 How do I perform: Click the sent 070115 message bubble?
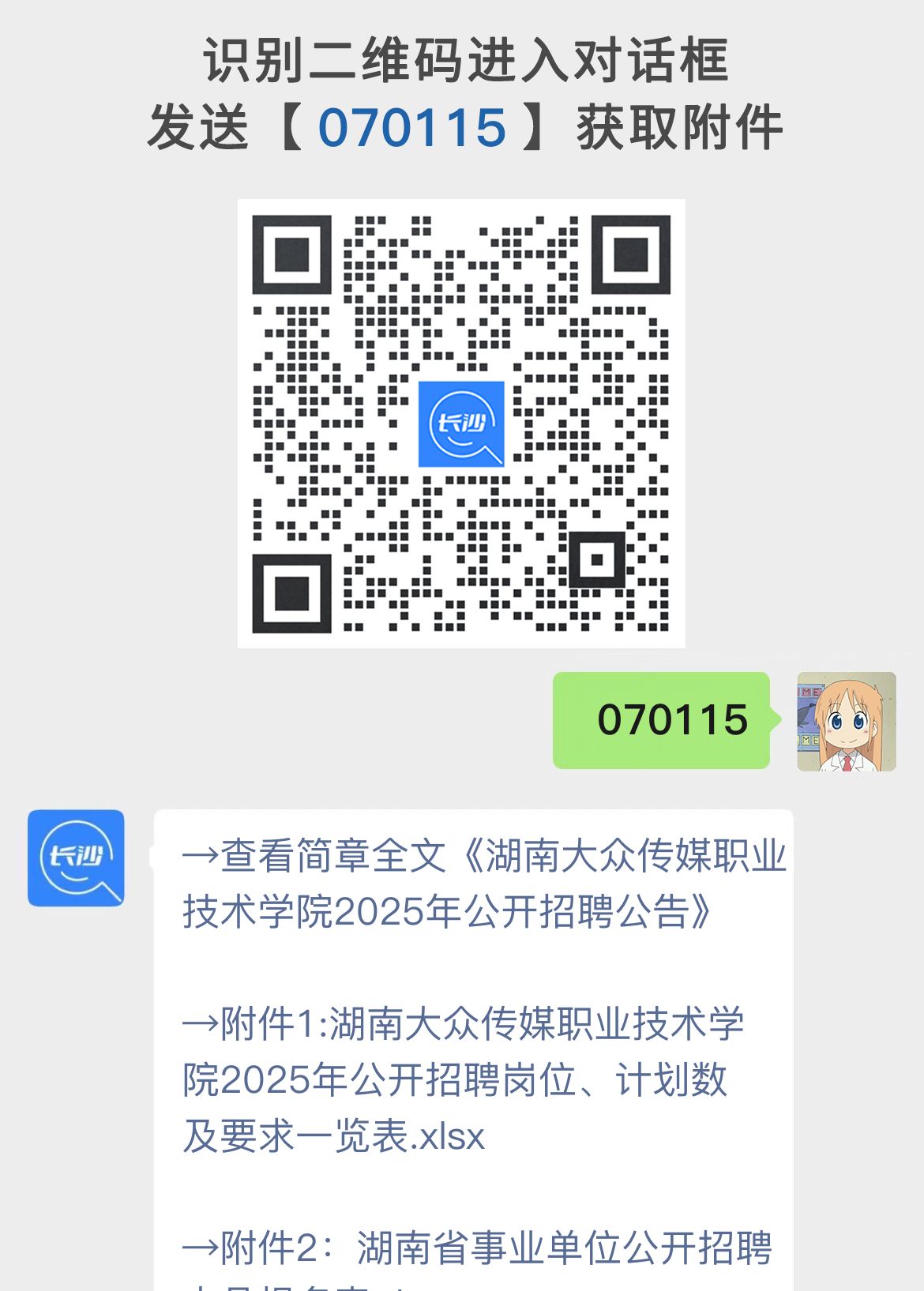coord(662,719)
